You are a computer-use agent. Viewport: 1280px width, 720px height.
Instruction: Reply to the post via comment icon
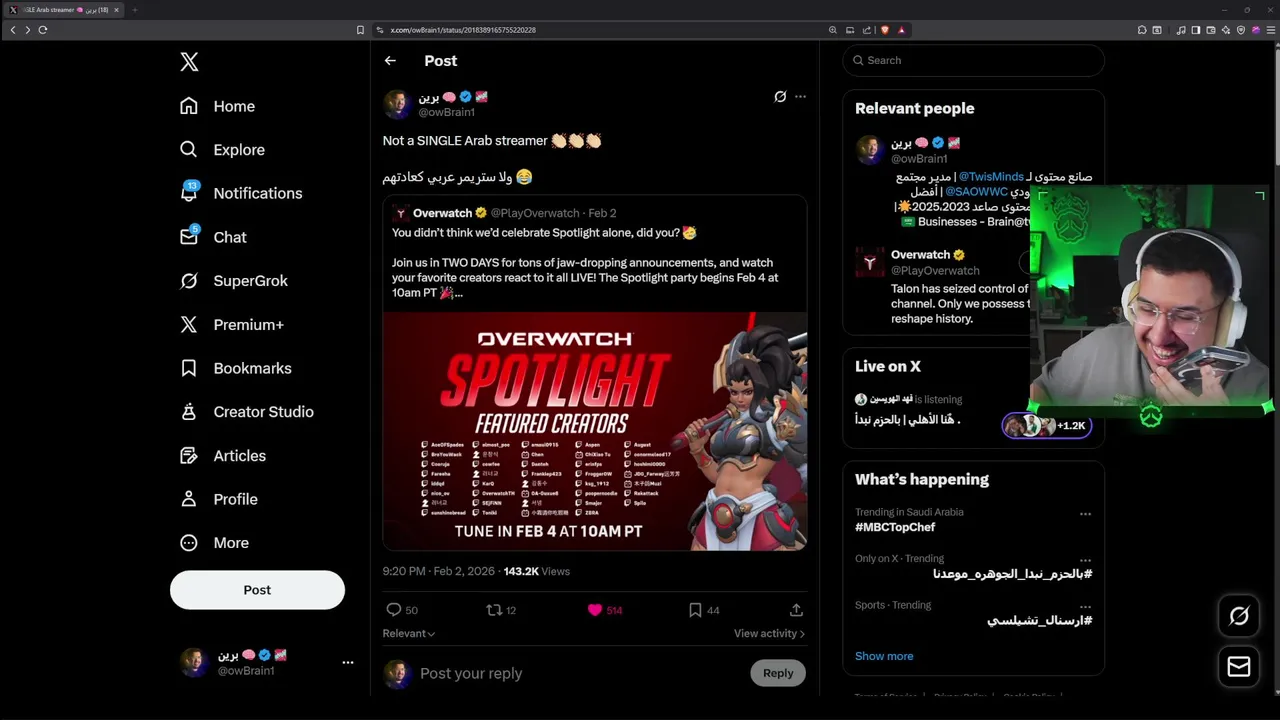(x=394, y=610)
